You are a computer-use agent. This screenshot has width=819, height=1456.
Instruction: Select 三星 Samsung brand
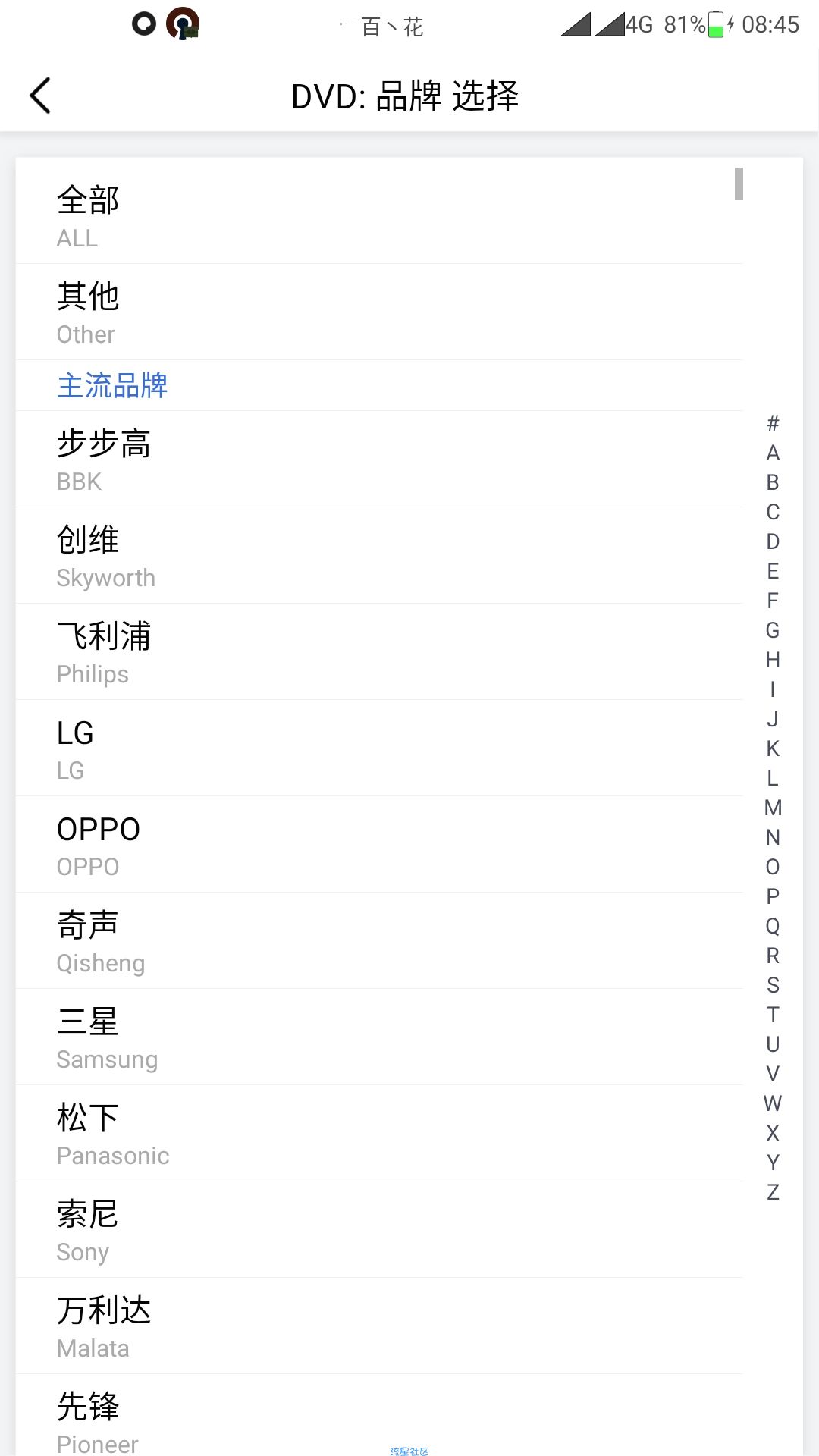click(x=379, y=1037)
